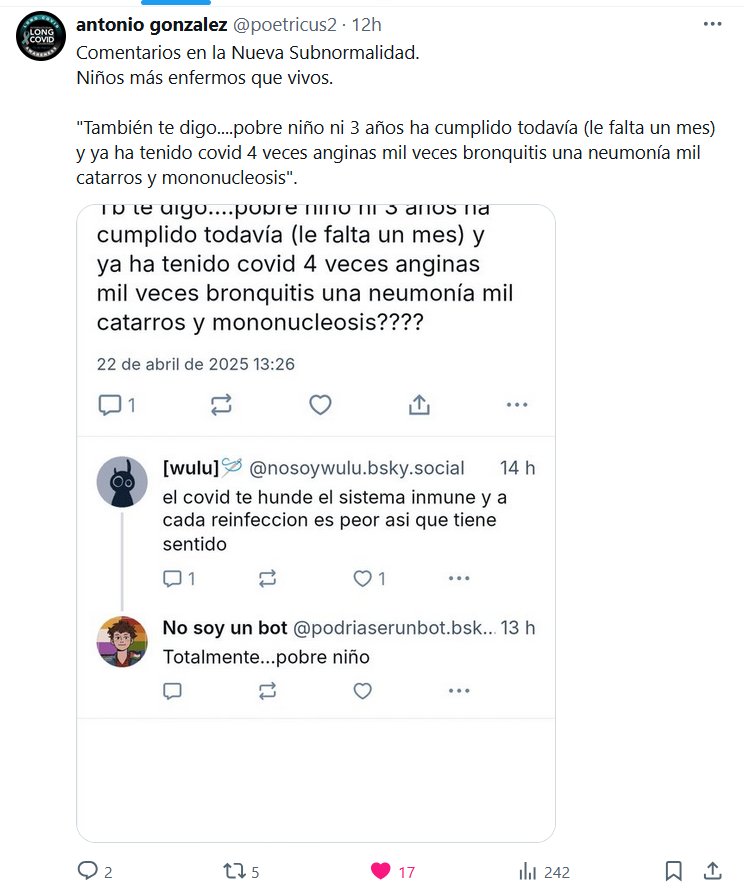Repost this post with 5 reposts

pos(234,871)
